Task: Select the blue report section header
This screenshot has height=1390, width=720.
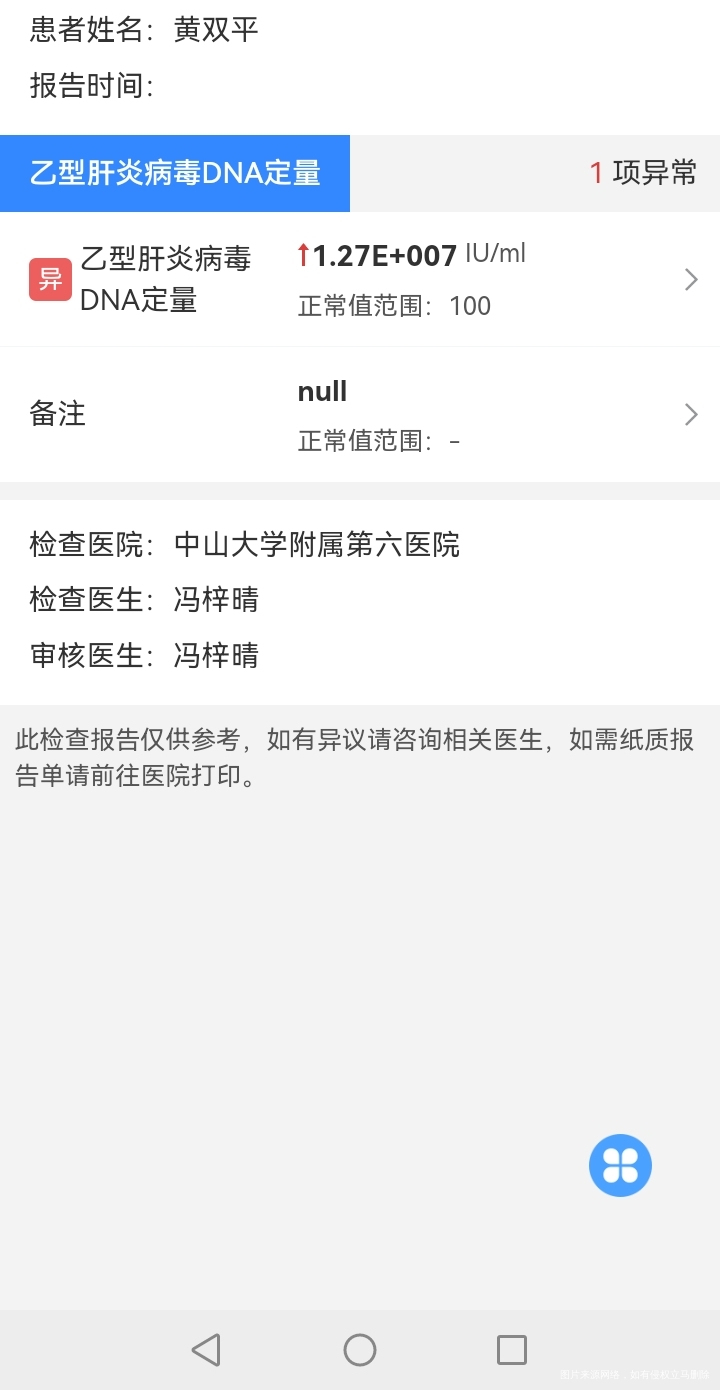Action: 175,173
